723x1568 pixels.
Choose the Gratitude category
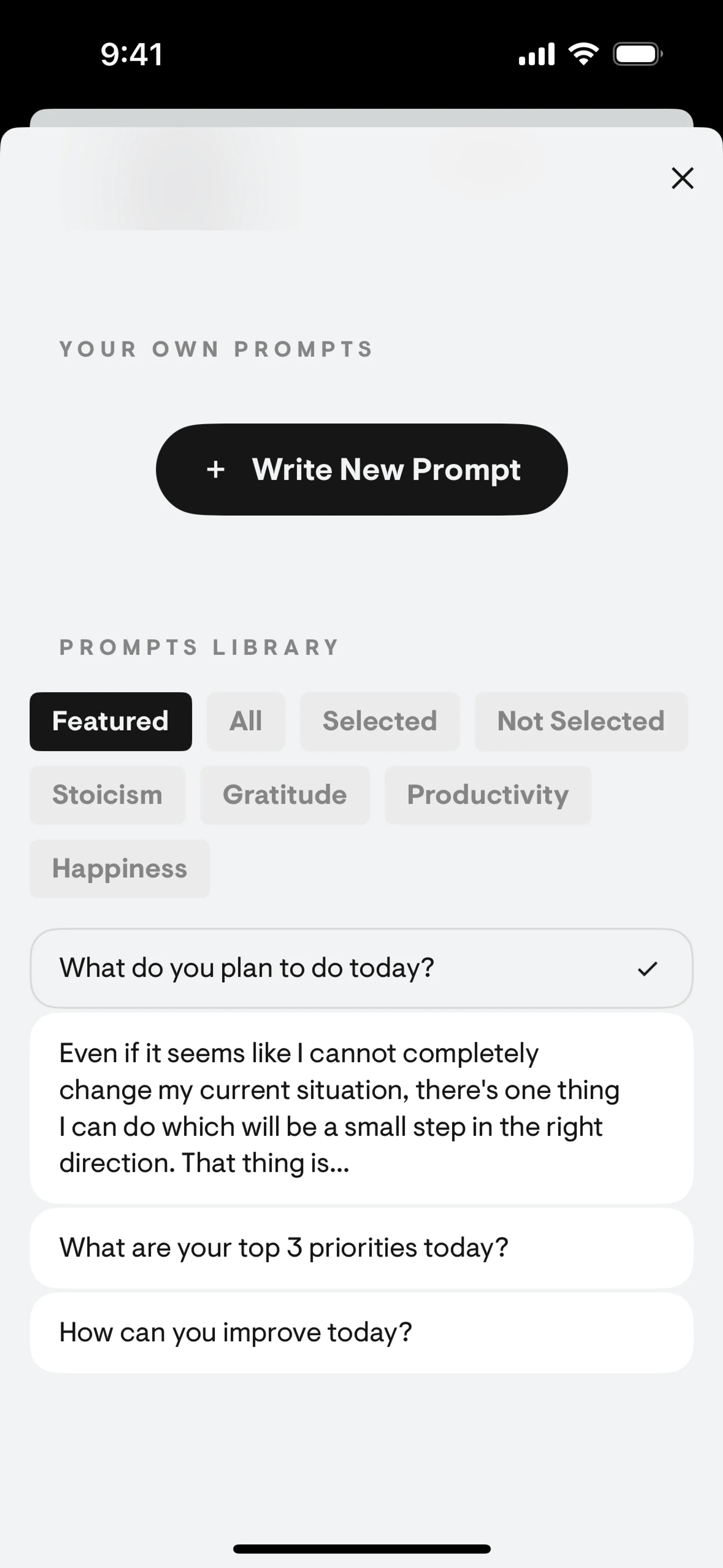tap(285, 795)
